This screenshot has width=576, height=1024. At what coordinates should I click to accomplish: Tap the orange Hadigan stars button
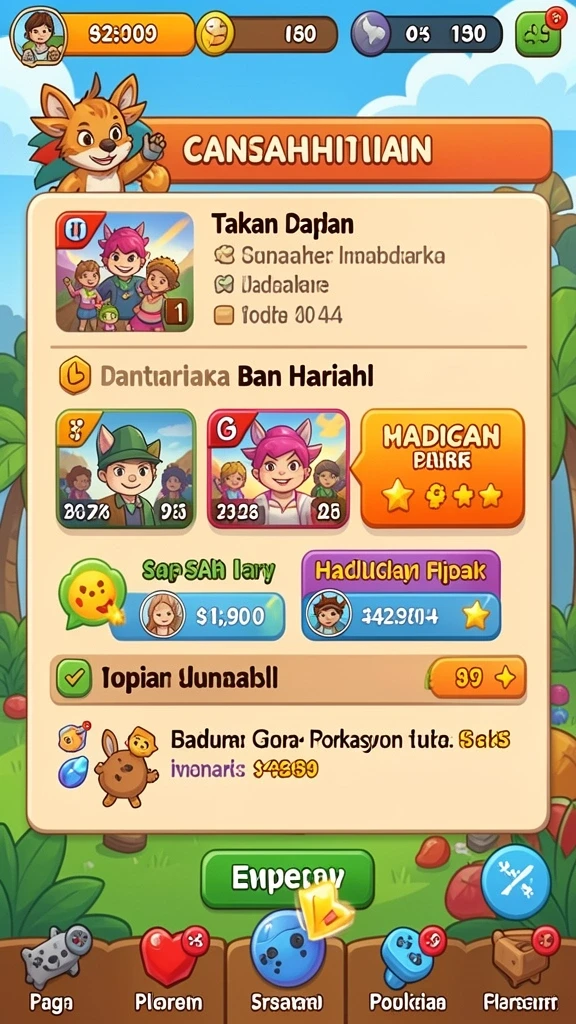point(442,468)
